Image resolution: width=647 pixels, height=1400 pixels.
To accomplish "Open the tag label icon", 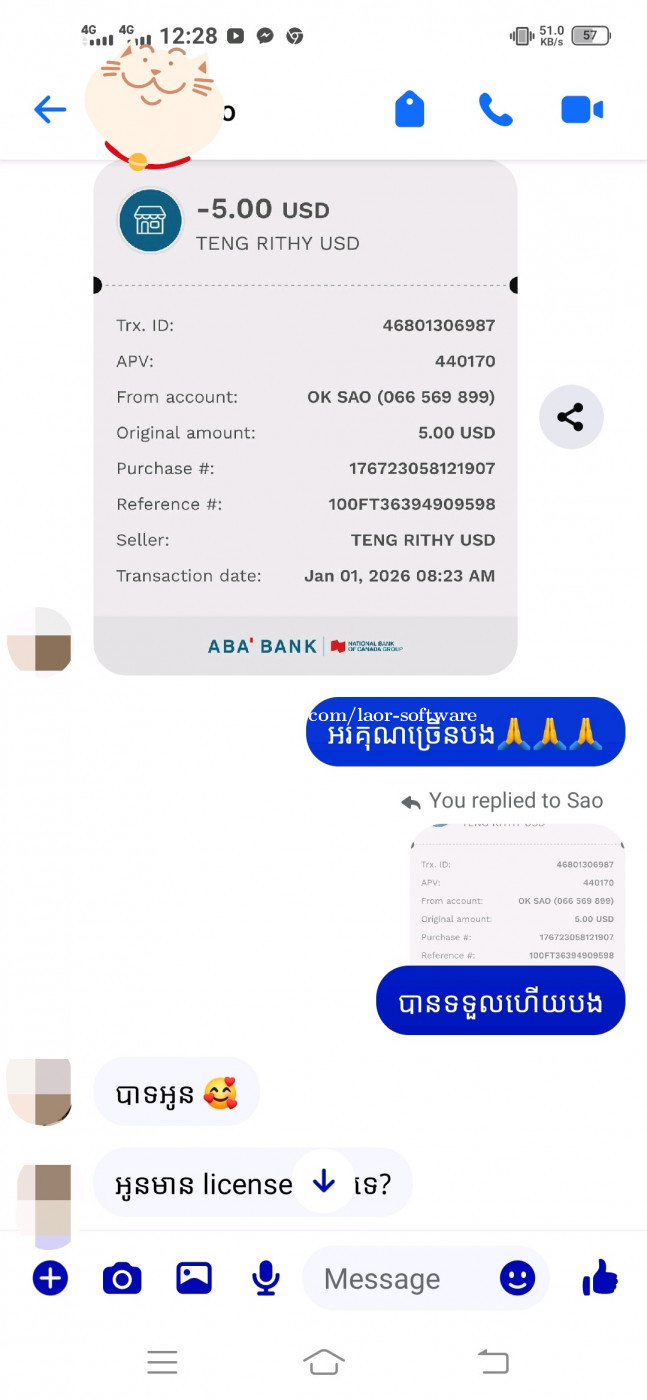I will click(x=409, y=109).
